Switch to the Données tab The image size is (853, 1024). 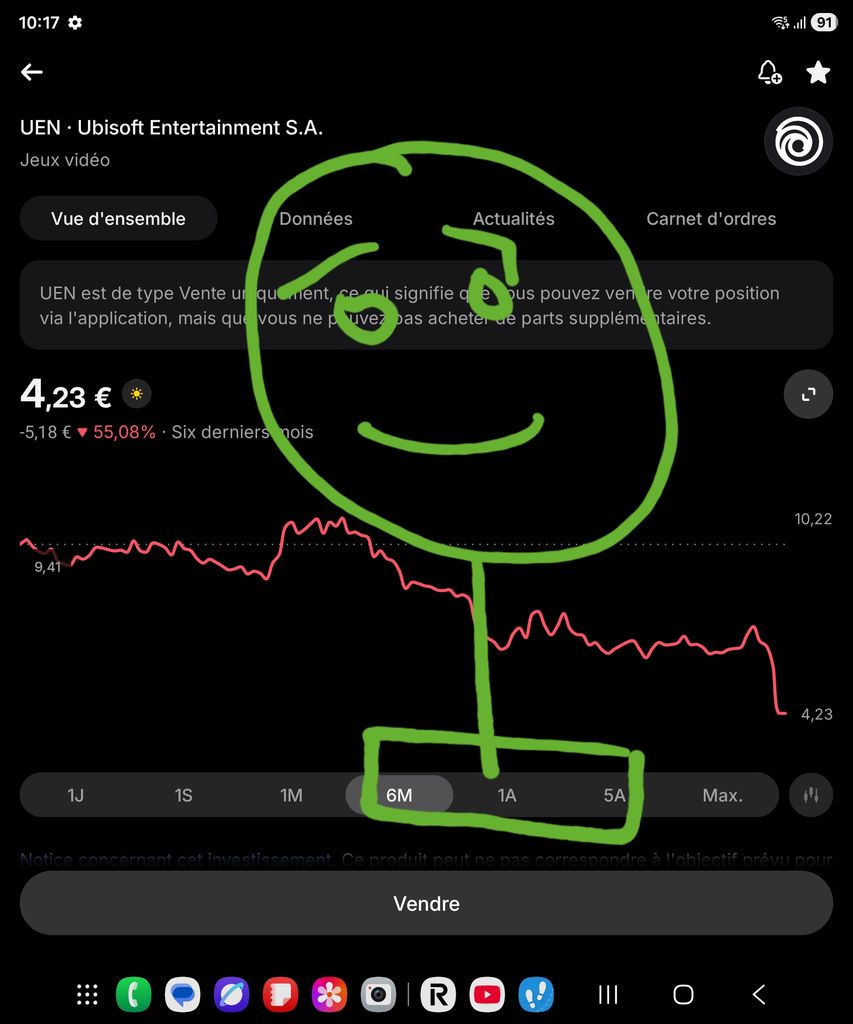click(x=315, y=219)
